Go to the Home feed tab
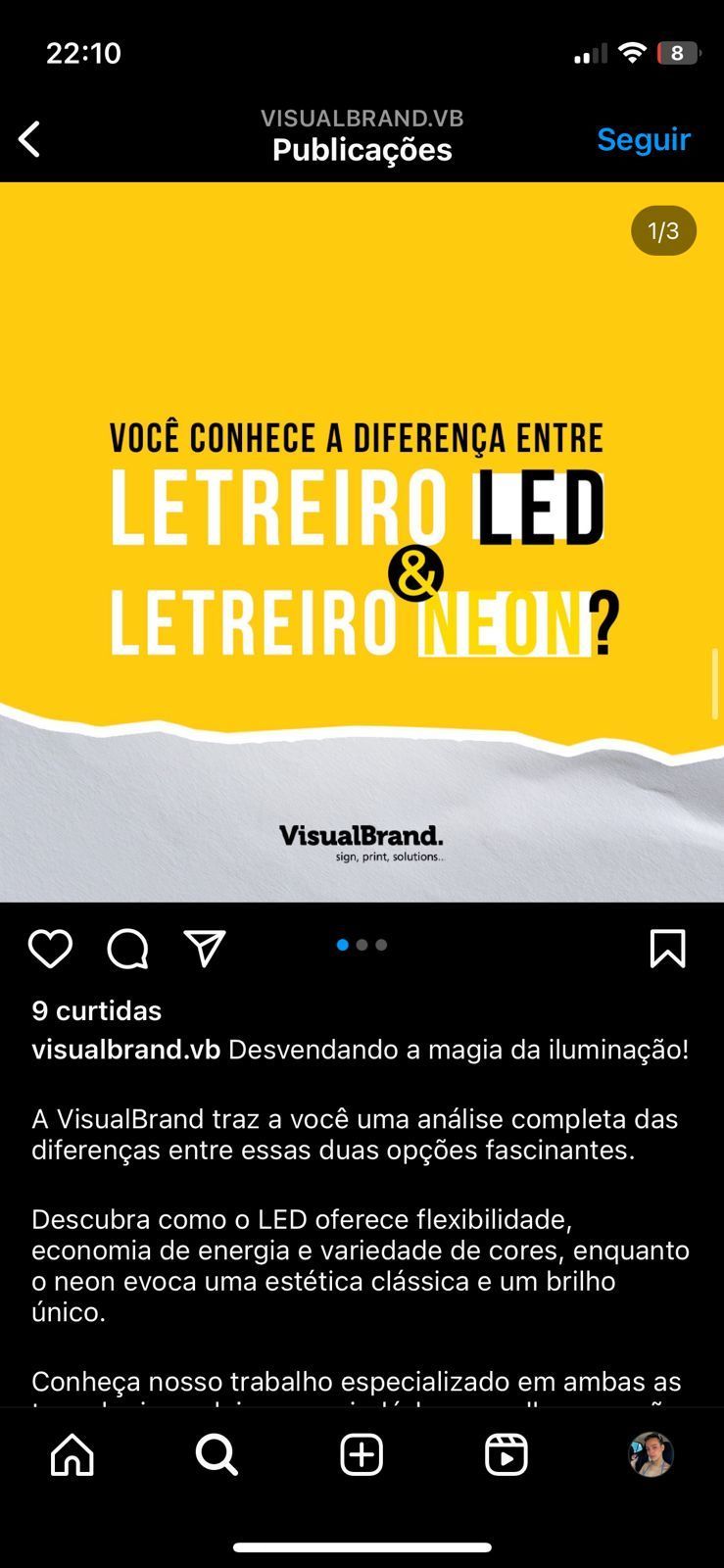The image size is (724, 1568). pos(72,1455)
